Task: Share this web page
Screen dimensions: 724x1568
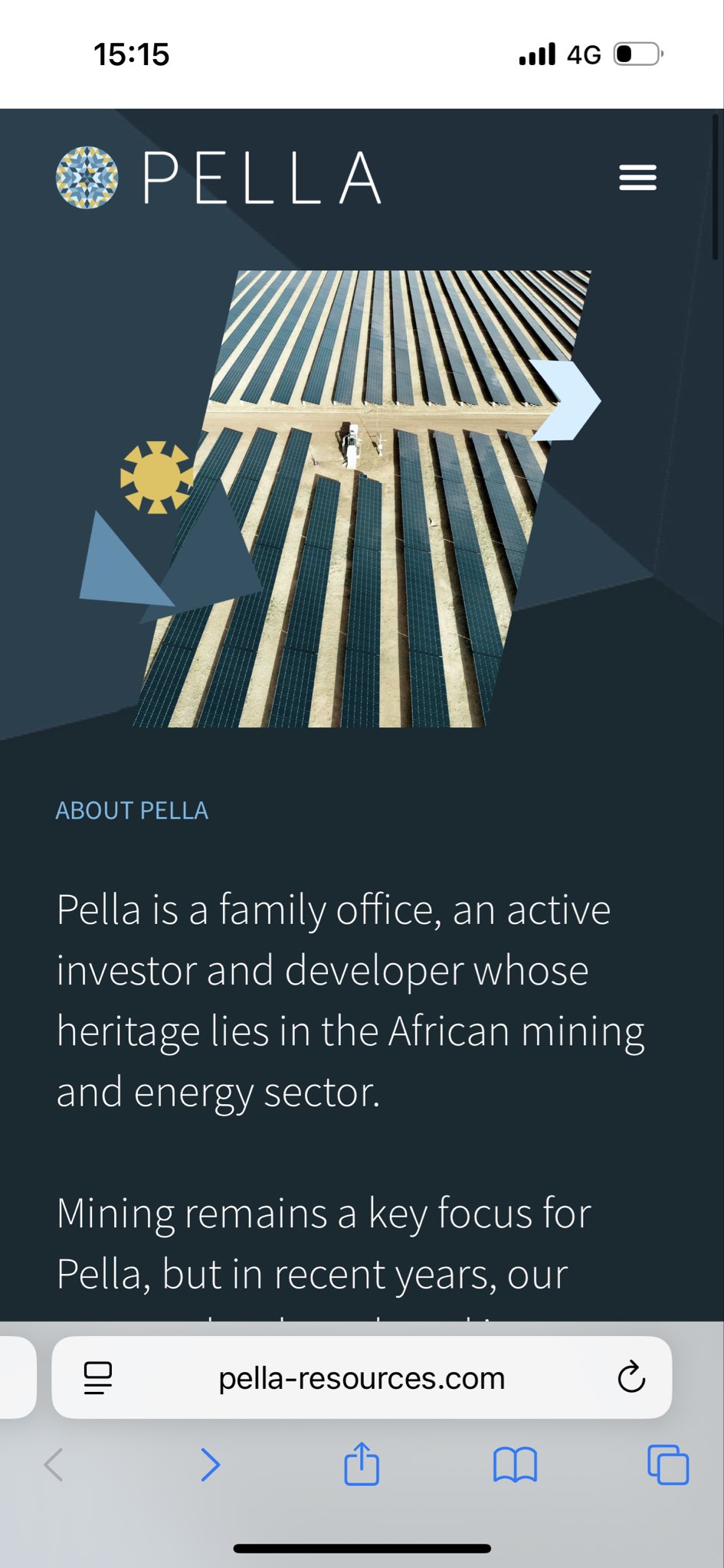Action: [362, 1464]
